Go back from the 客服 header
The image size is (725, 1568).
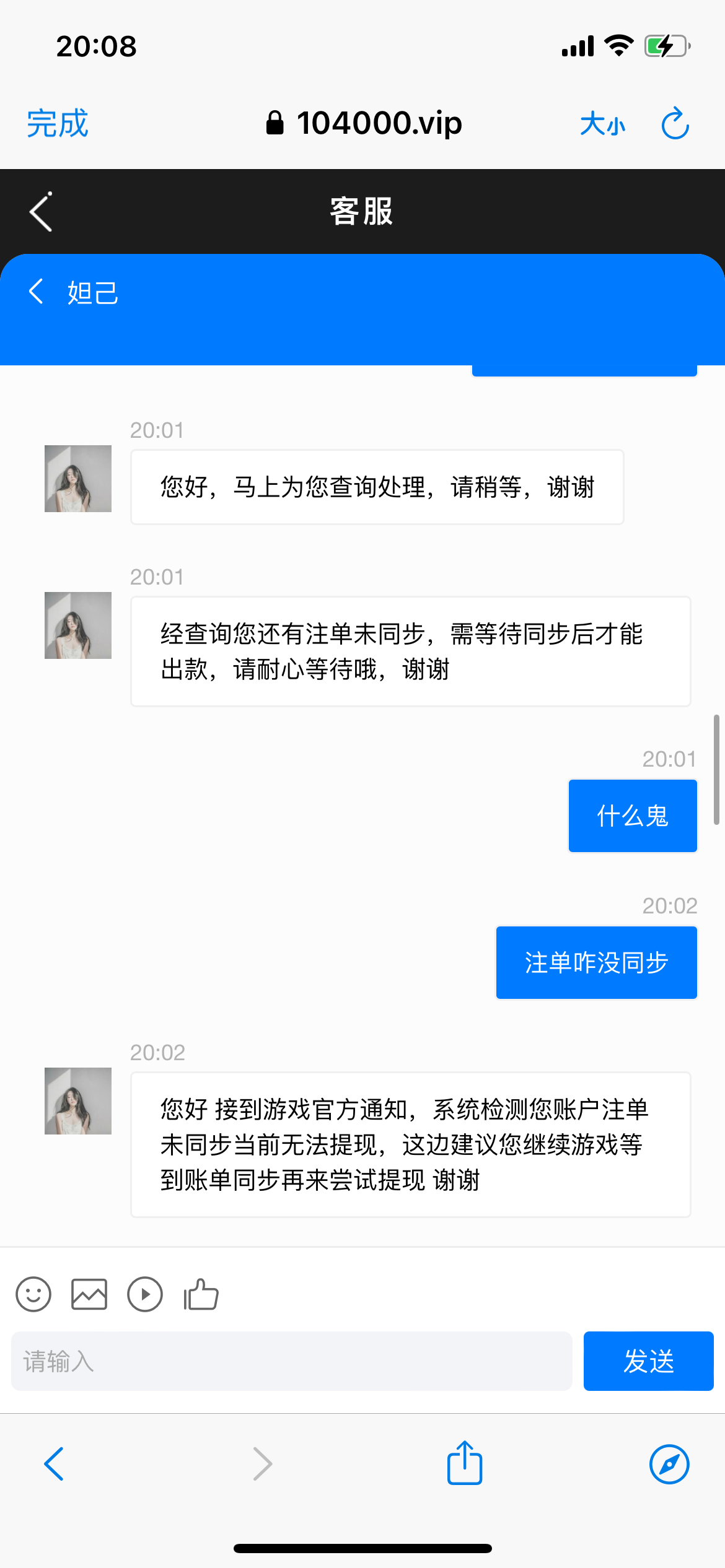pyautogui.click(x=41, y=212)
